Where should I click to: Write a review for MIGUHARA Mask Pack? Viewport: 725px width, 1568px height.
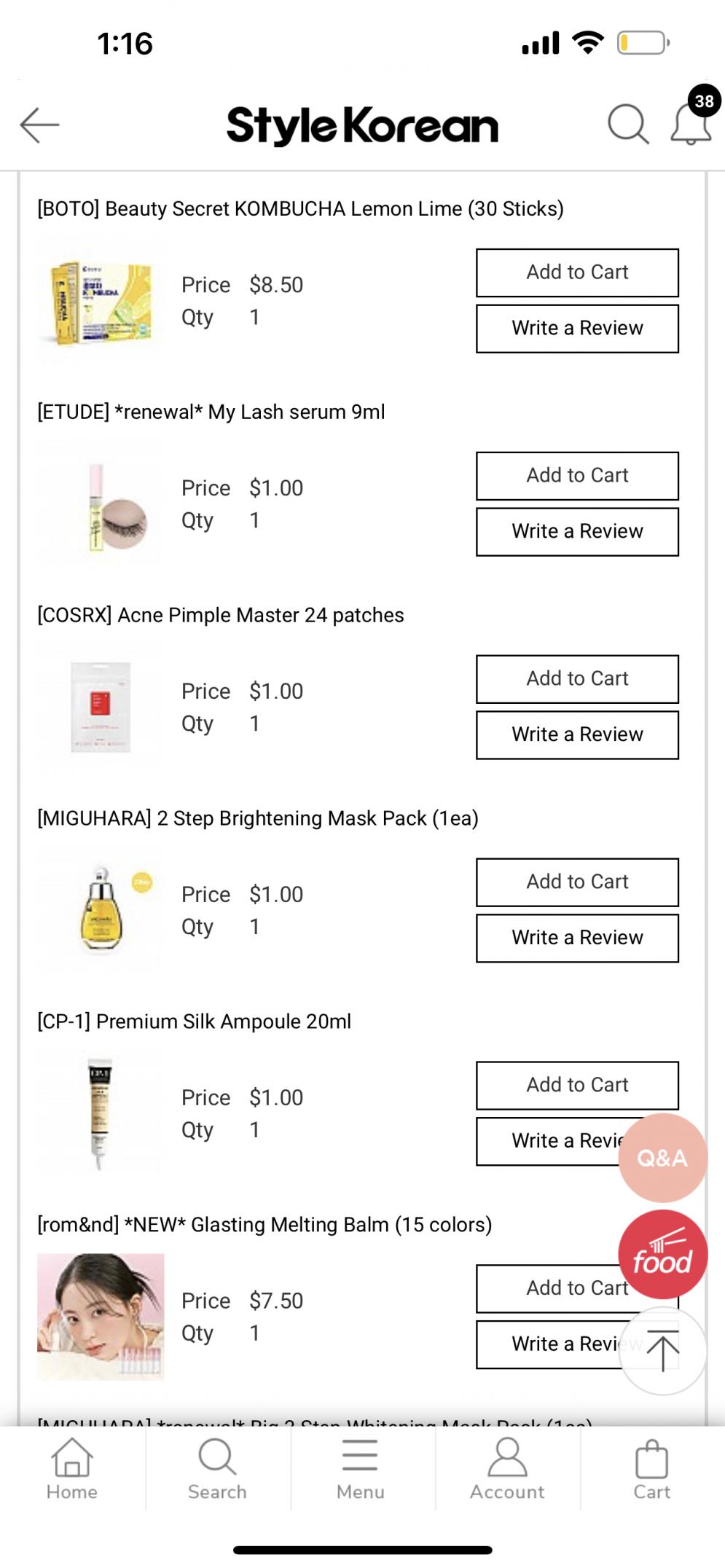(x=577, y=938)
